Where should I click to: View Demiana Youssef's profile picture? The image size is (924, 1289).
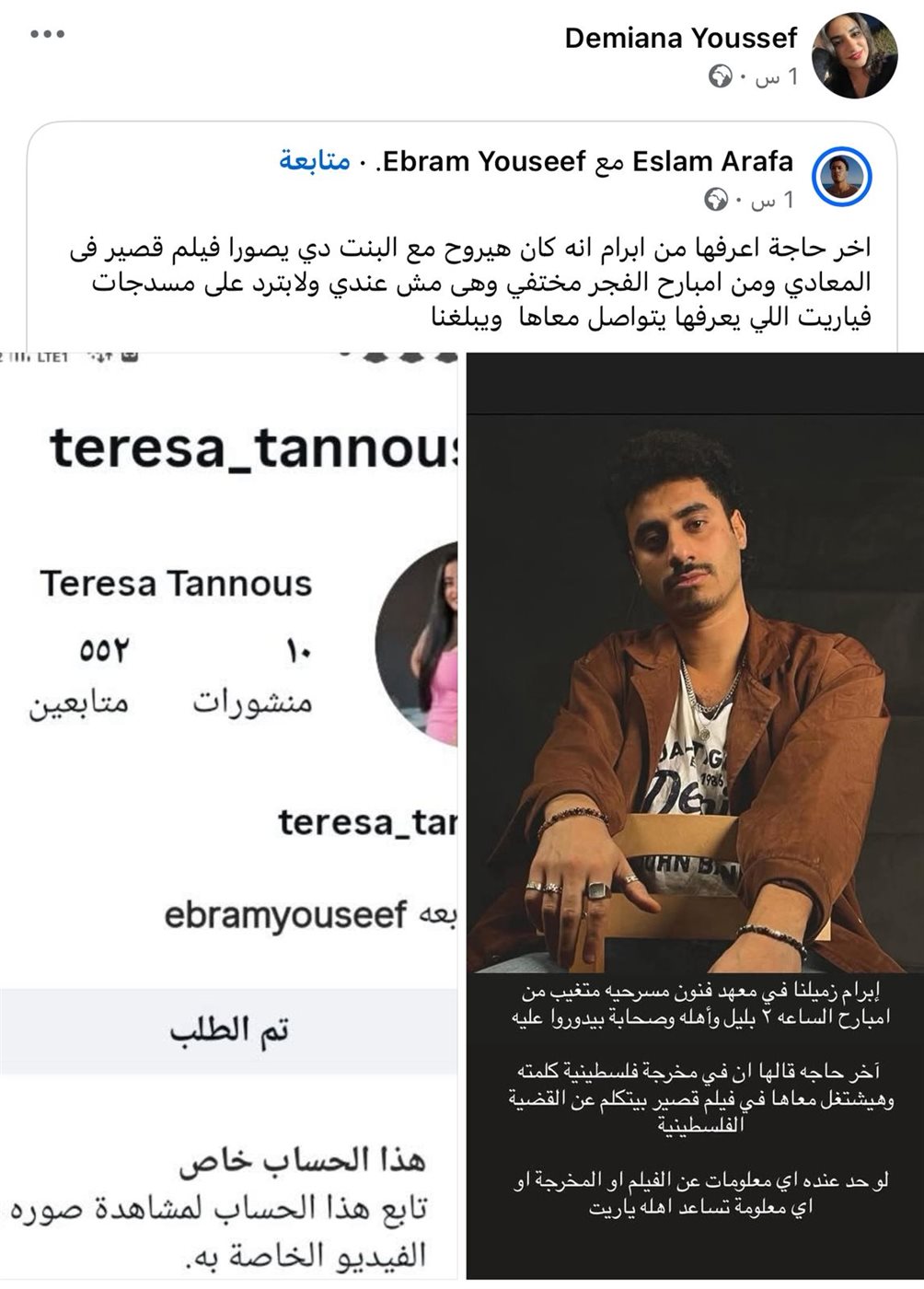pyautogui.click(x=854, y=55)
